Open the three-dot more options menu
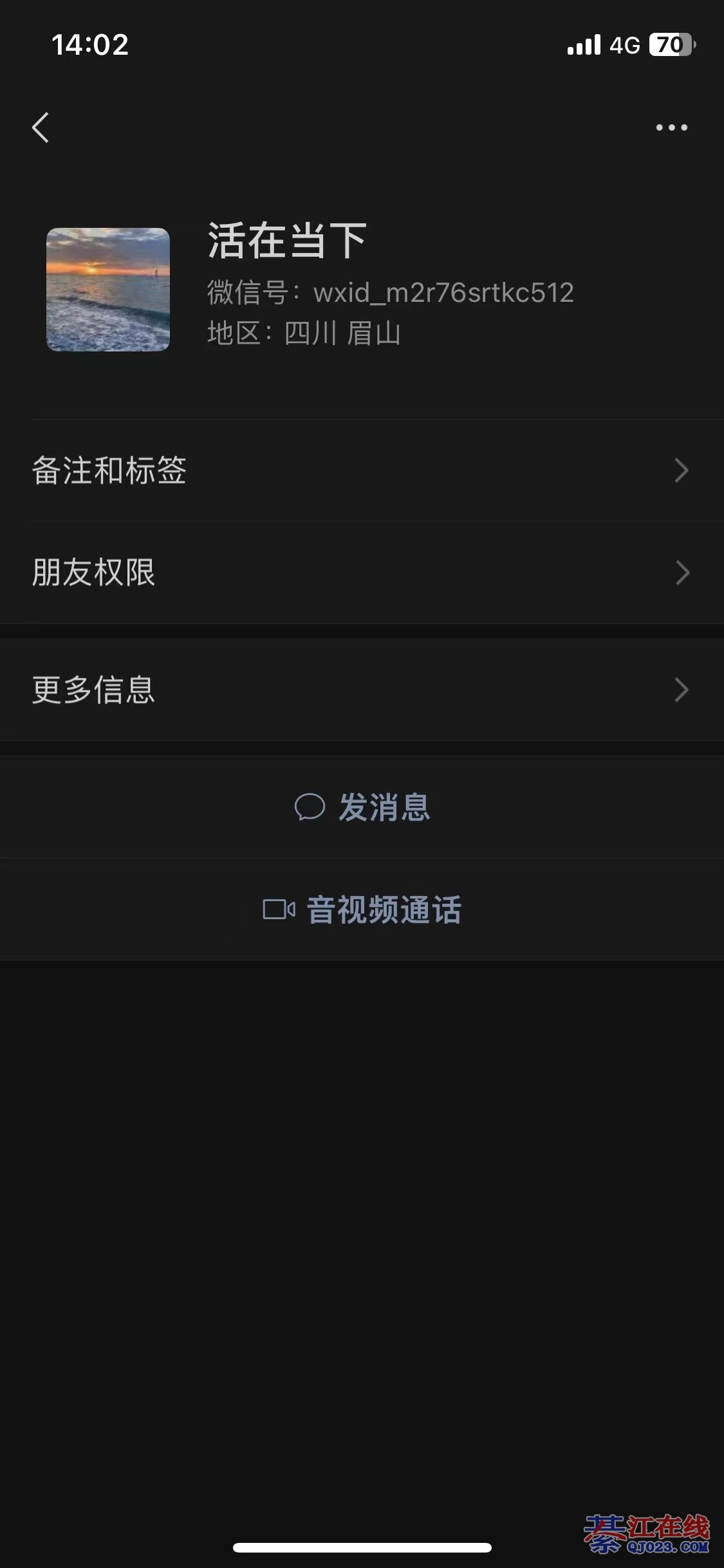Viewport: 724px width, 1568px height. (671, 127)
